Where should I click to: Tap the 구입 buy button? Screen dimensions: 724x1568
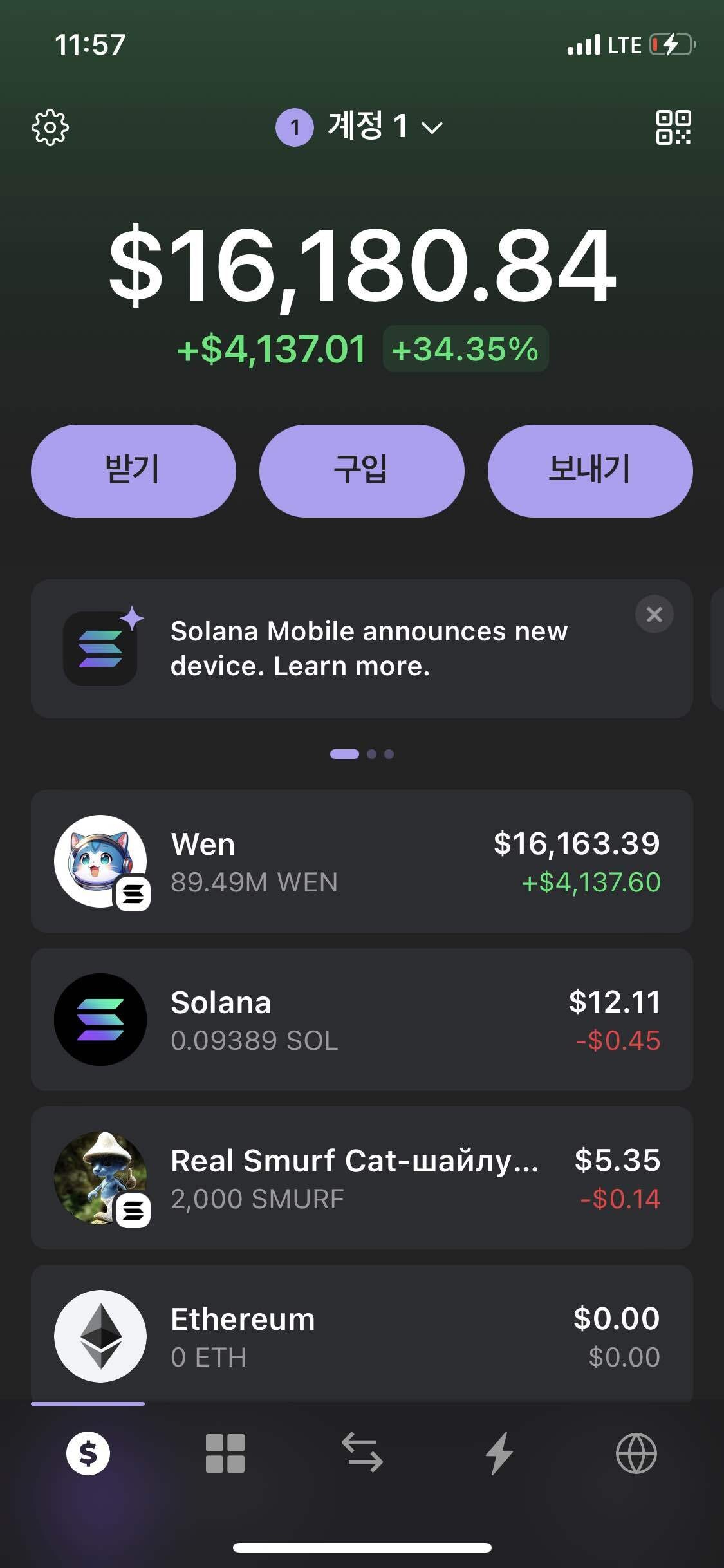(362, 471)
